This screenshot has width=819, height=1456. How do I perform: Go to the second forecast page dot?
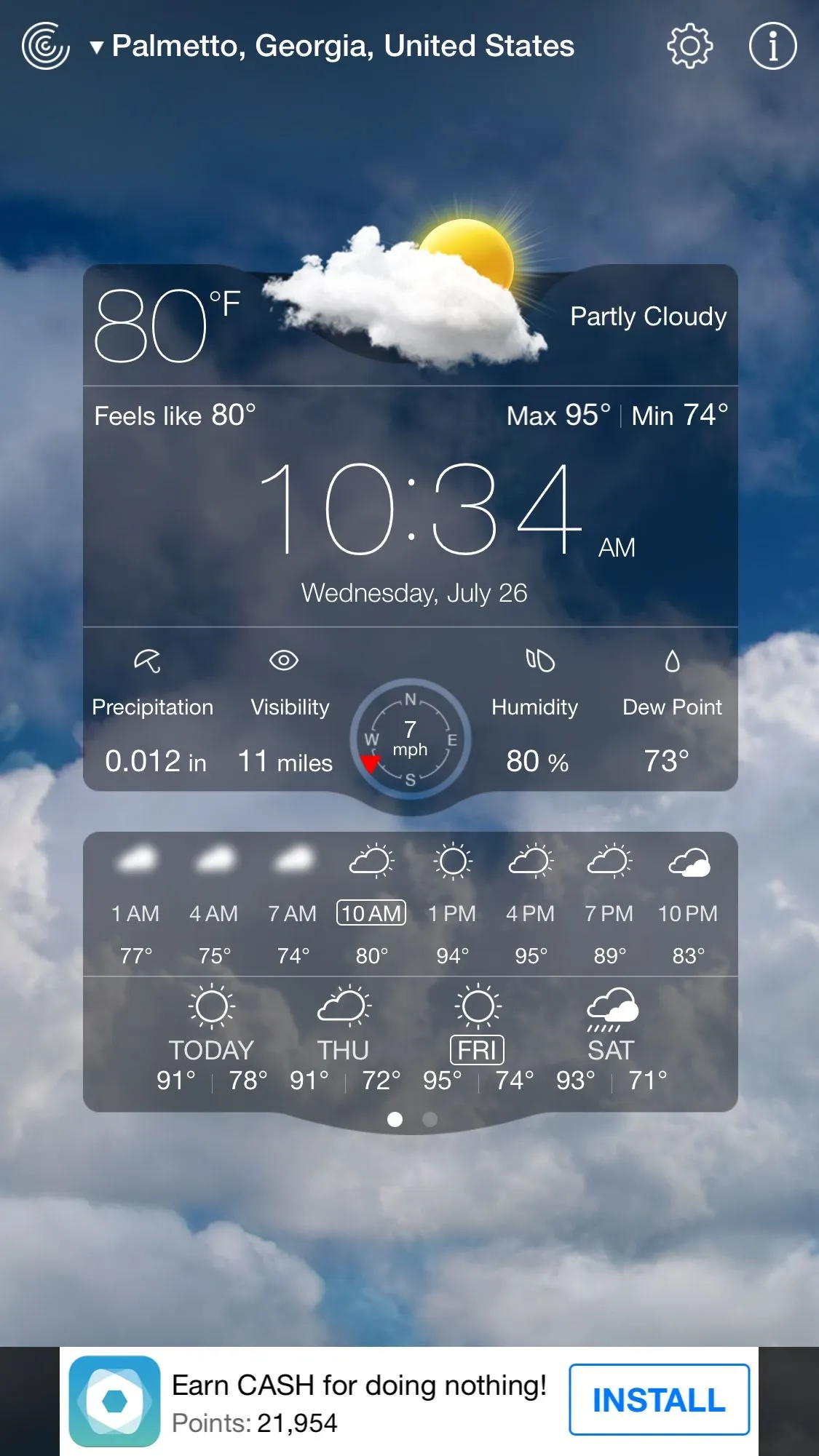coord(430,1119)
